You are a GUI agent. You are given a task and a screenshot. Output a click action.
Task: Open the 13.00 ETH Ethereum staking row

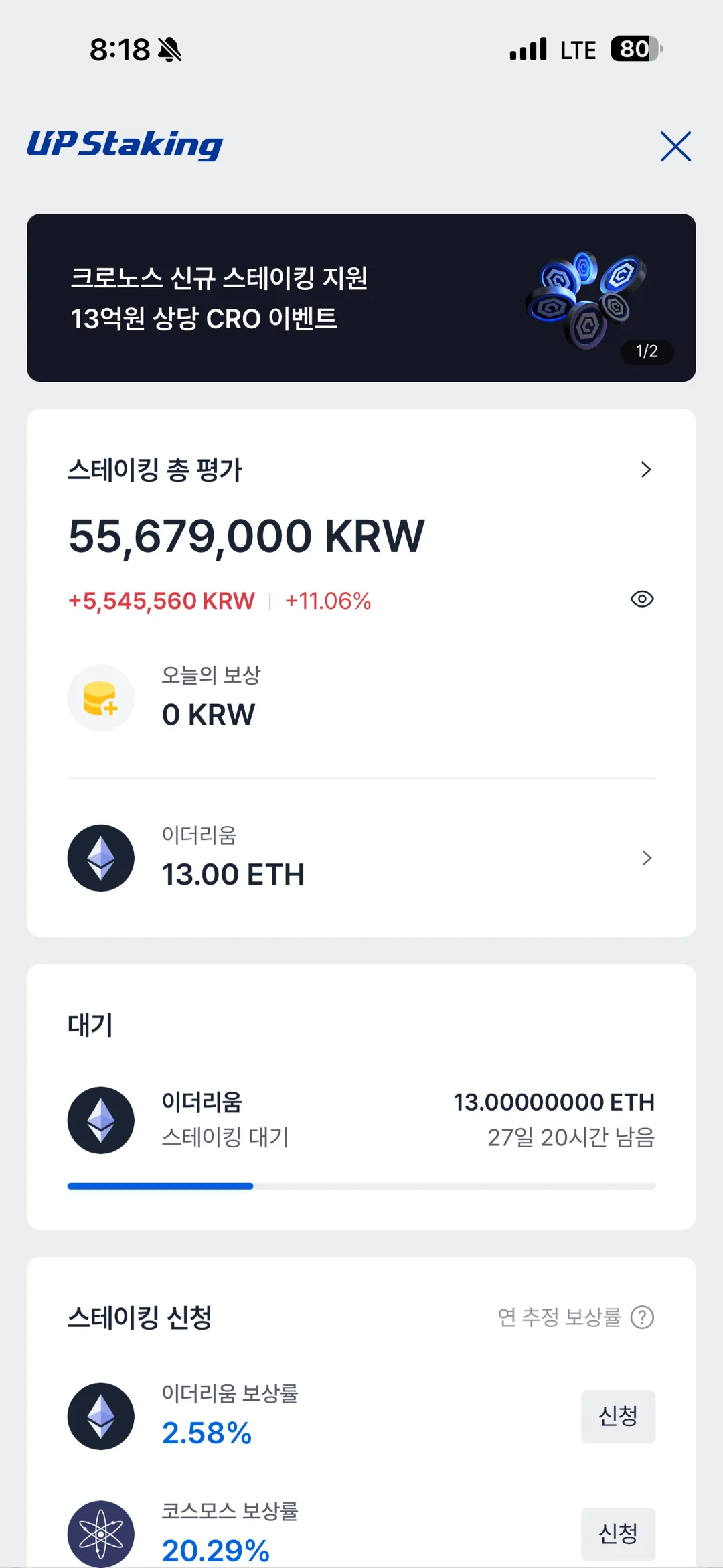tap(361, 858)
